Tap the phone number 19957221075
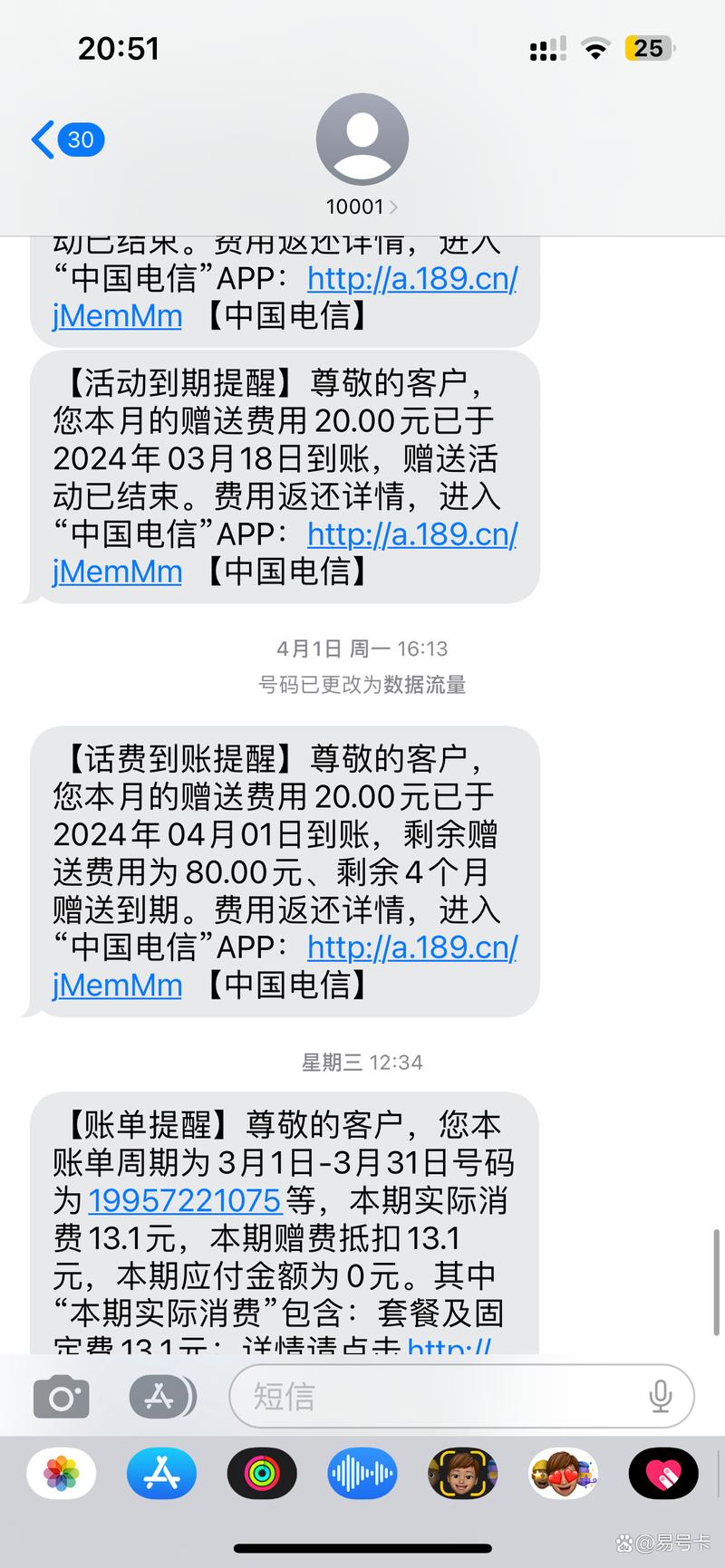725x1568 pixels. pos(185,1200)
